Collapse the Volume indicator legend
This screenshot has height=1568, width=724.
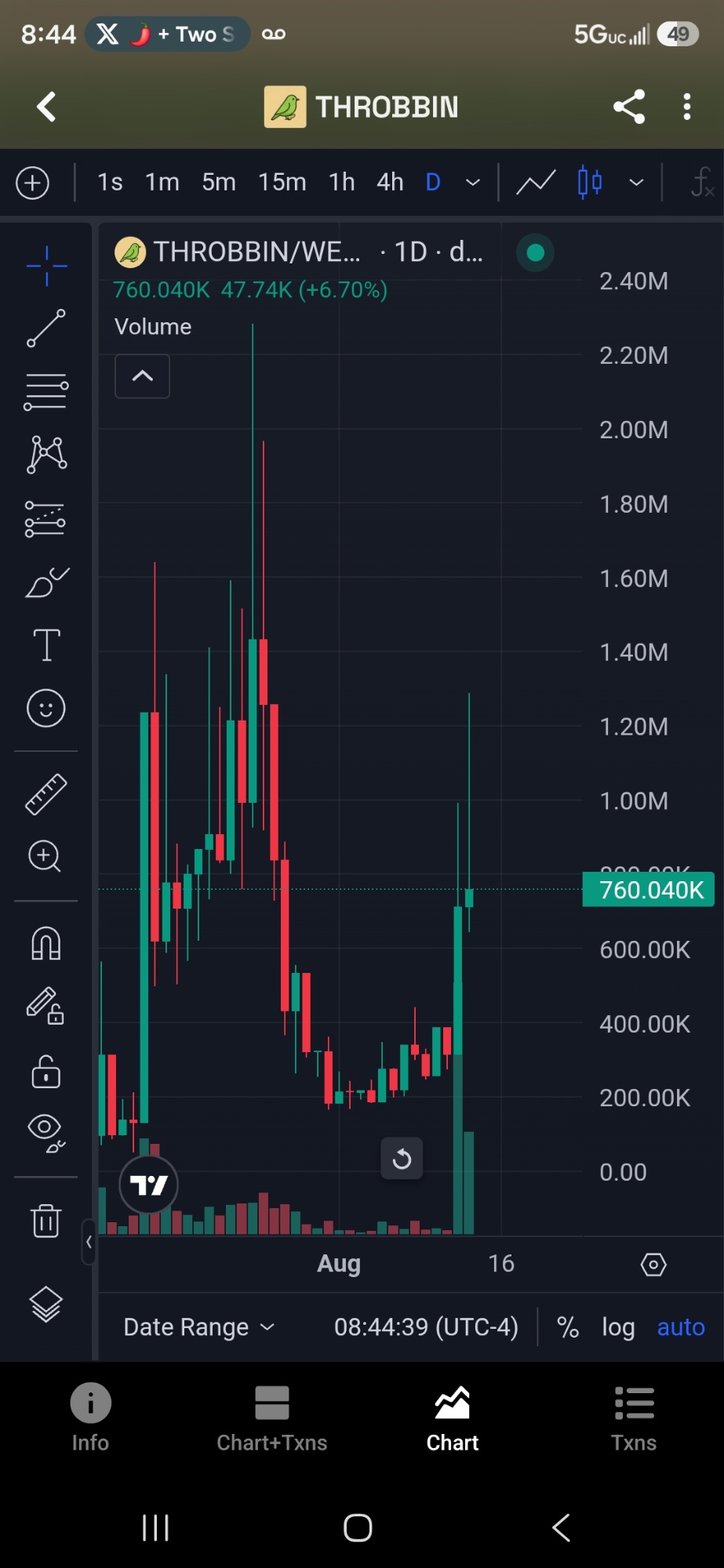point(143,376)
